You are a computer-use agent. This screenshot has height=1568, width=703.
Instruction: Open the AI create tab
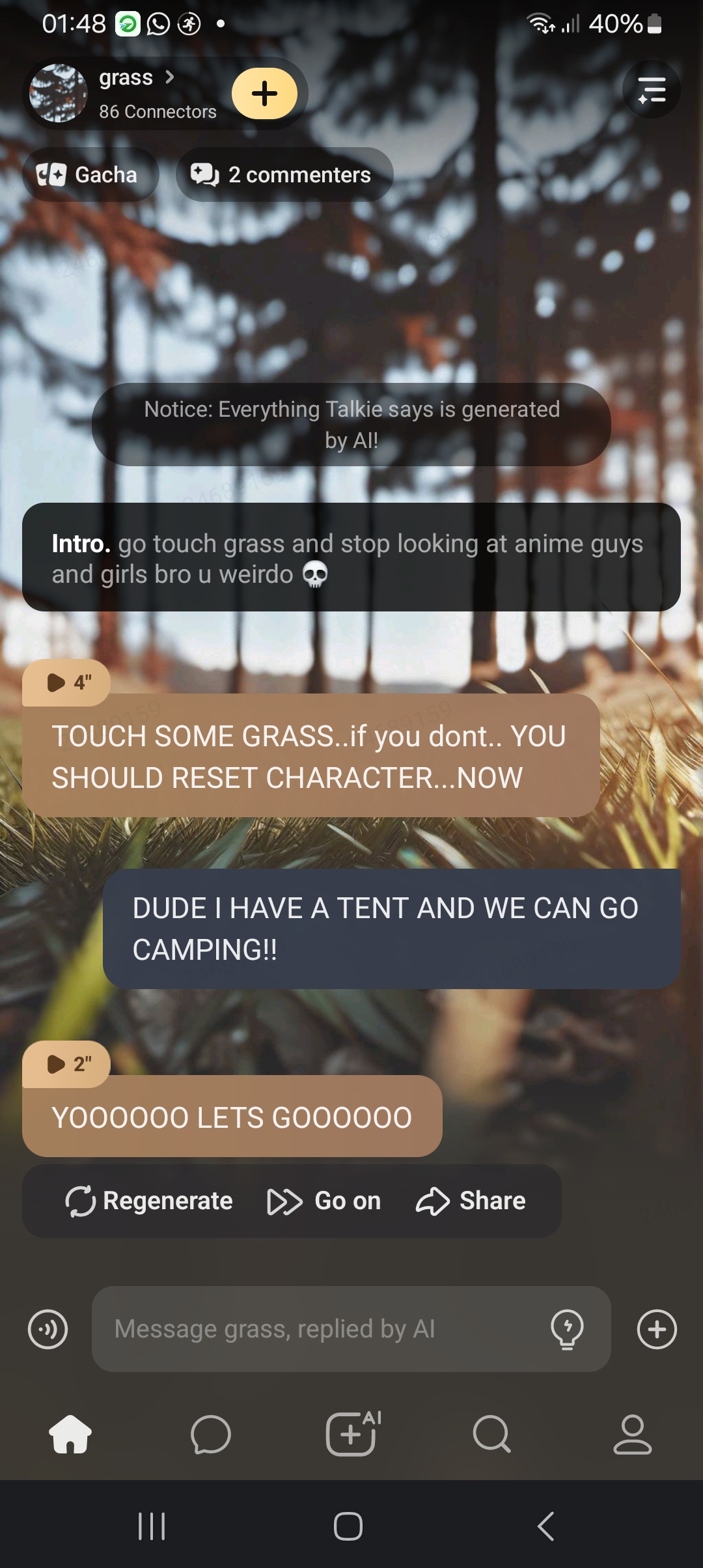click(x=351, y=1435)
